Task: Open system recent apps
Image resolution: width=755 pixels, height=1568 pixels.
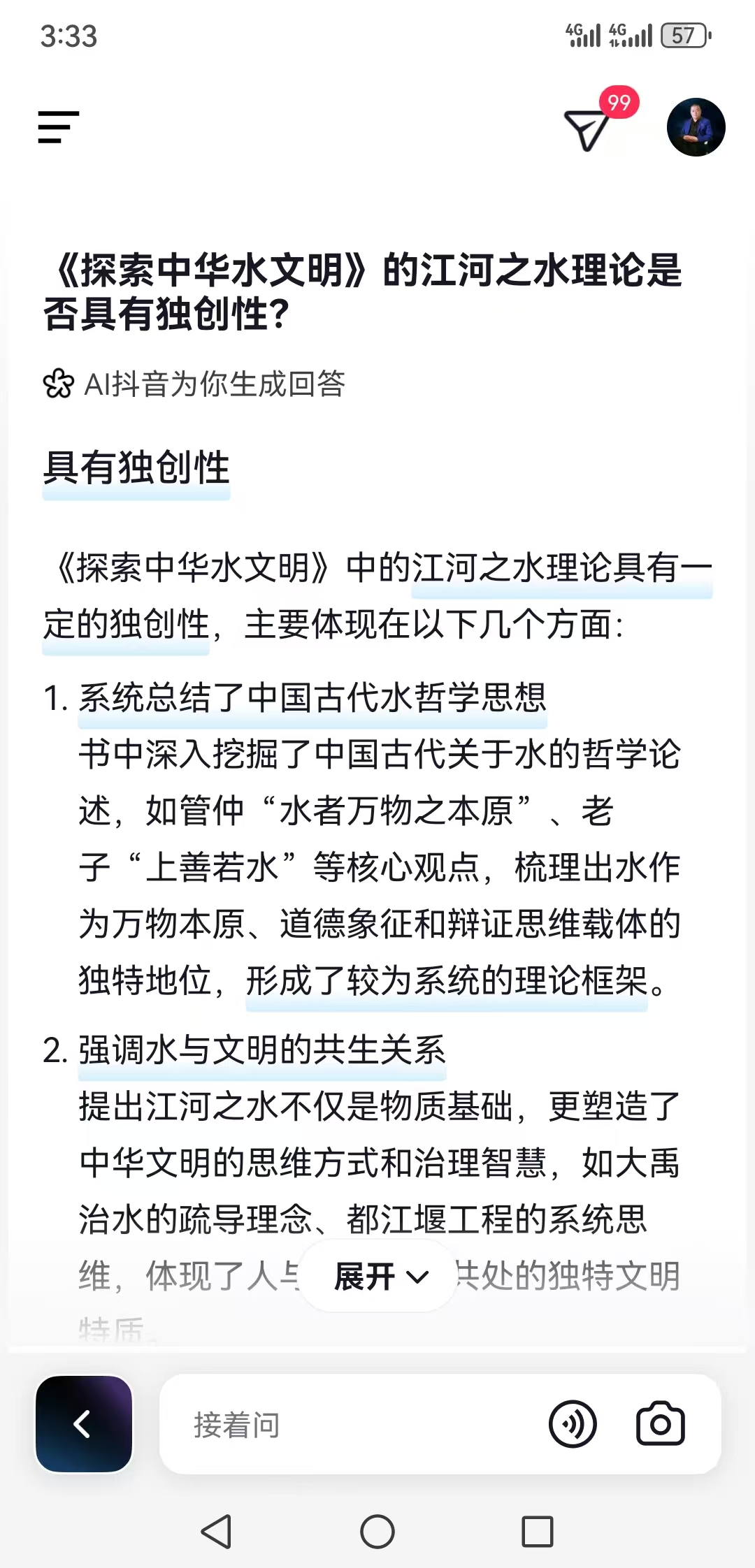Action: [537, 1532]
